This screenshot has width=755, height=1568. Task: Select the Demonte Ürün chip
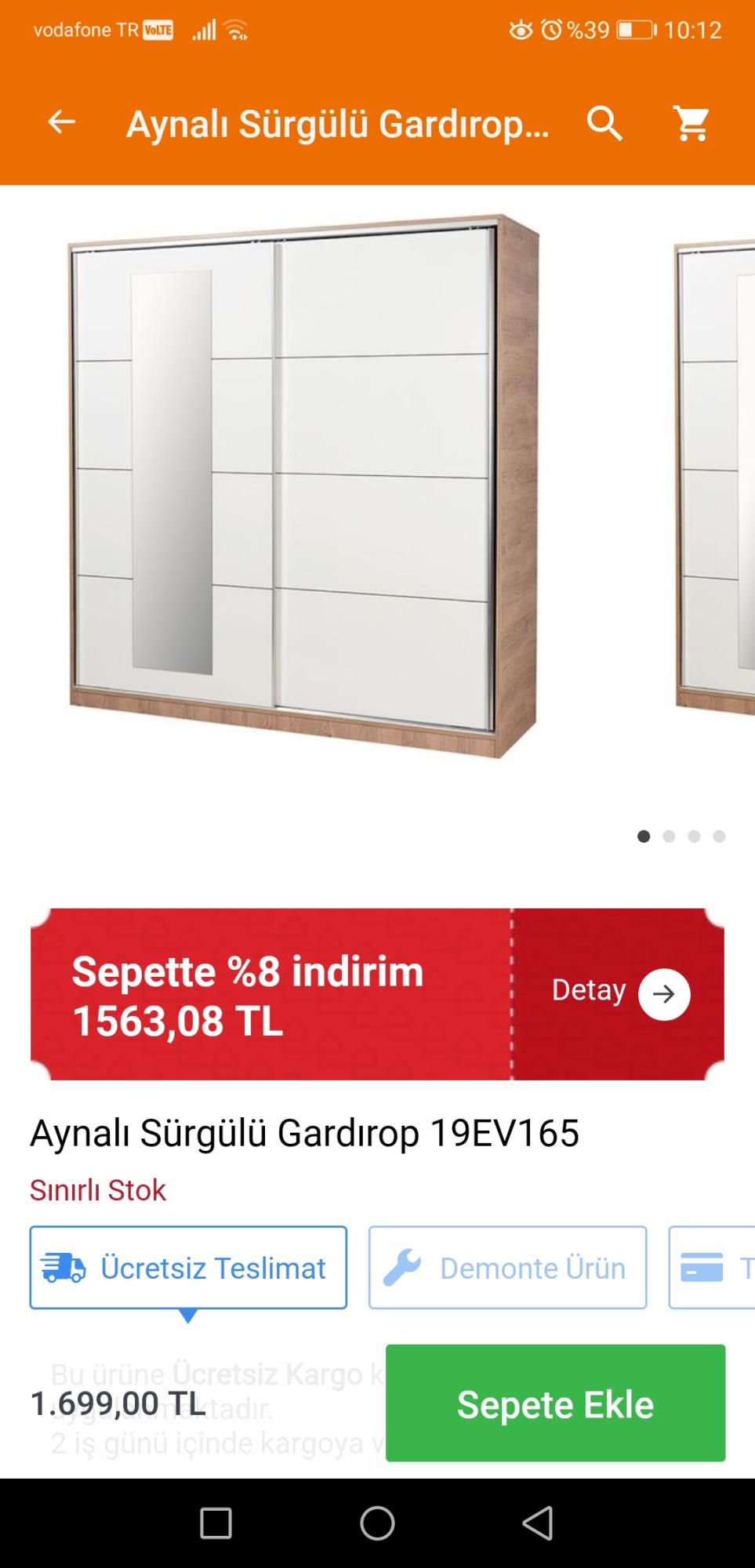[507, 1268]
